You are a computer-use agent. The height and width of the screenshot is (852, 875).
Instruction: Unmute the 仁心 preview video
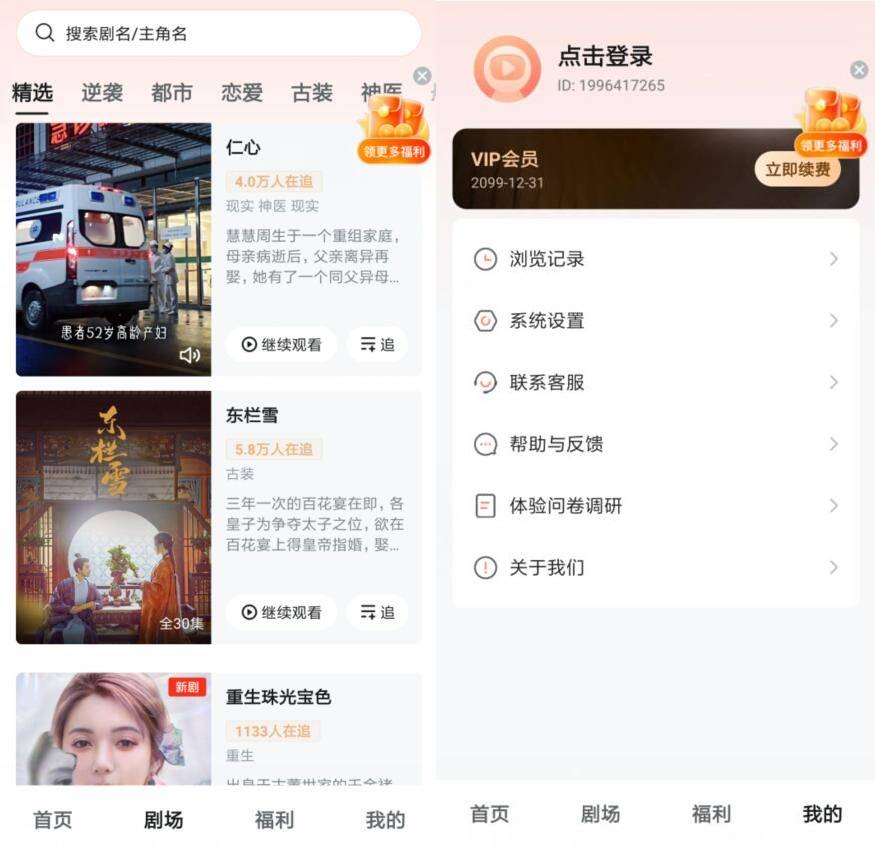[x=189, y=354]
